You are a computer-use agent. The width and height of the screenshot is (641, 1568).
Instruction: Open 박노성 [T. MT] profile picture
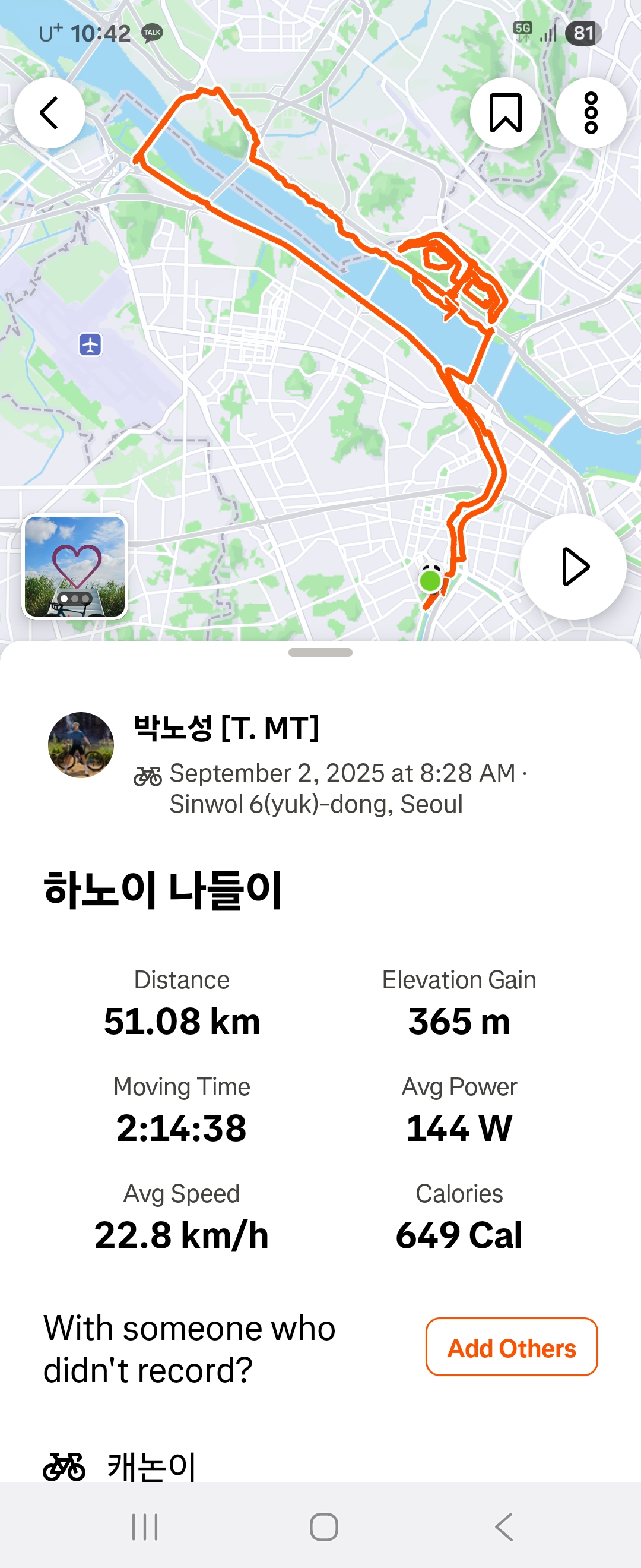81,744
